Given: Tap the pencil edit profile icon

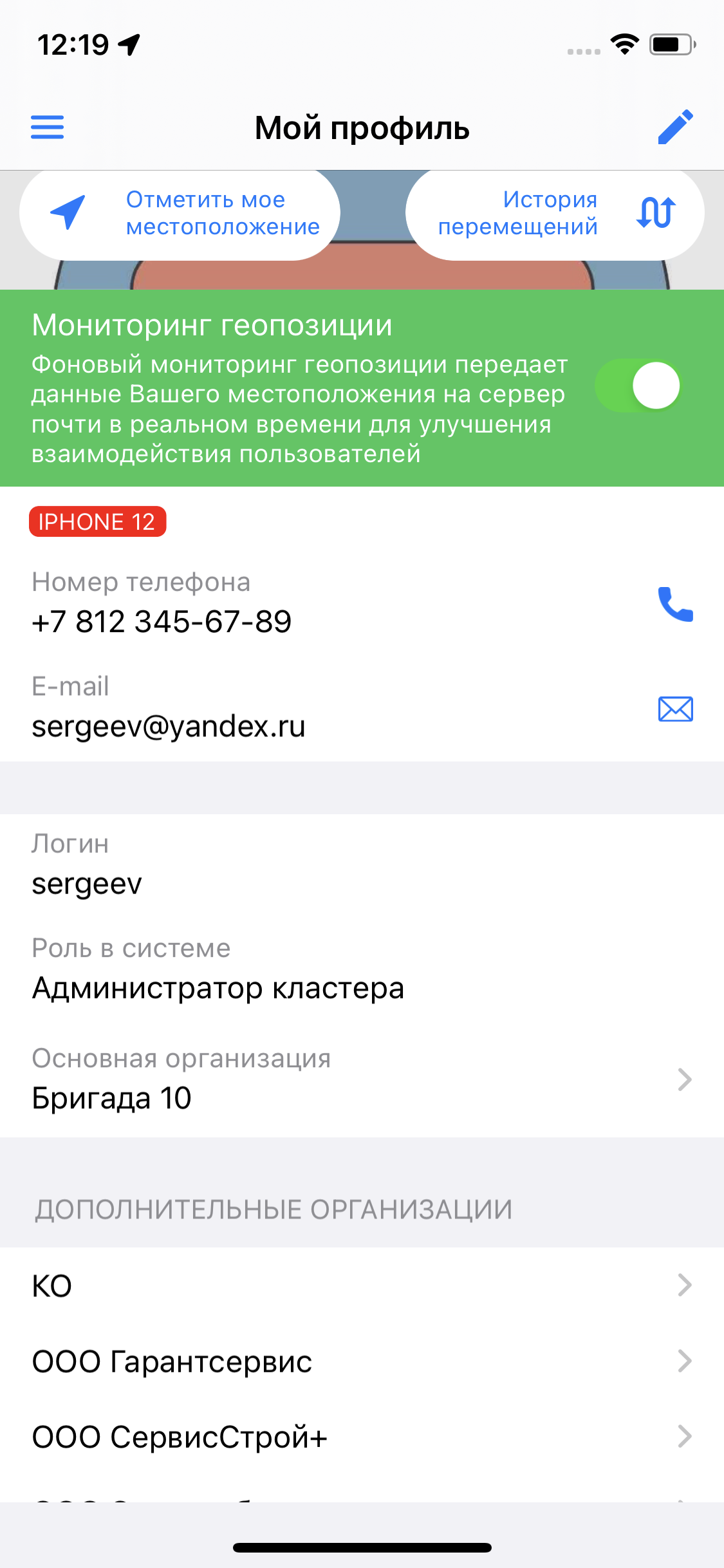Looking at the screenshot, I should [x=675, y=127].
